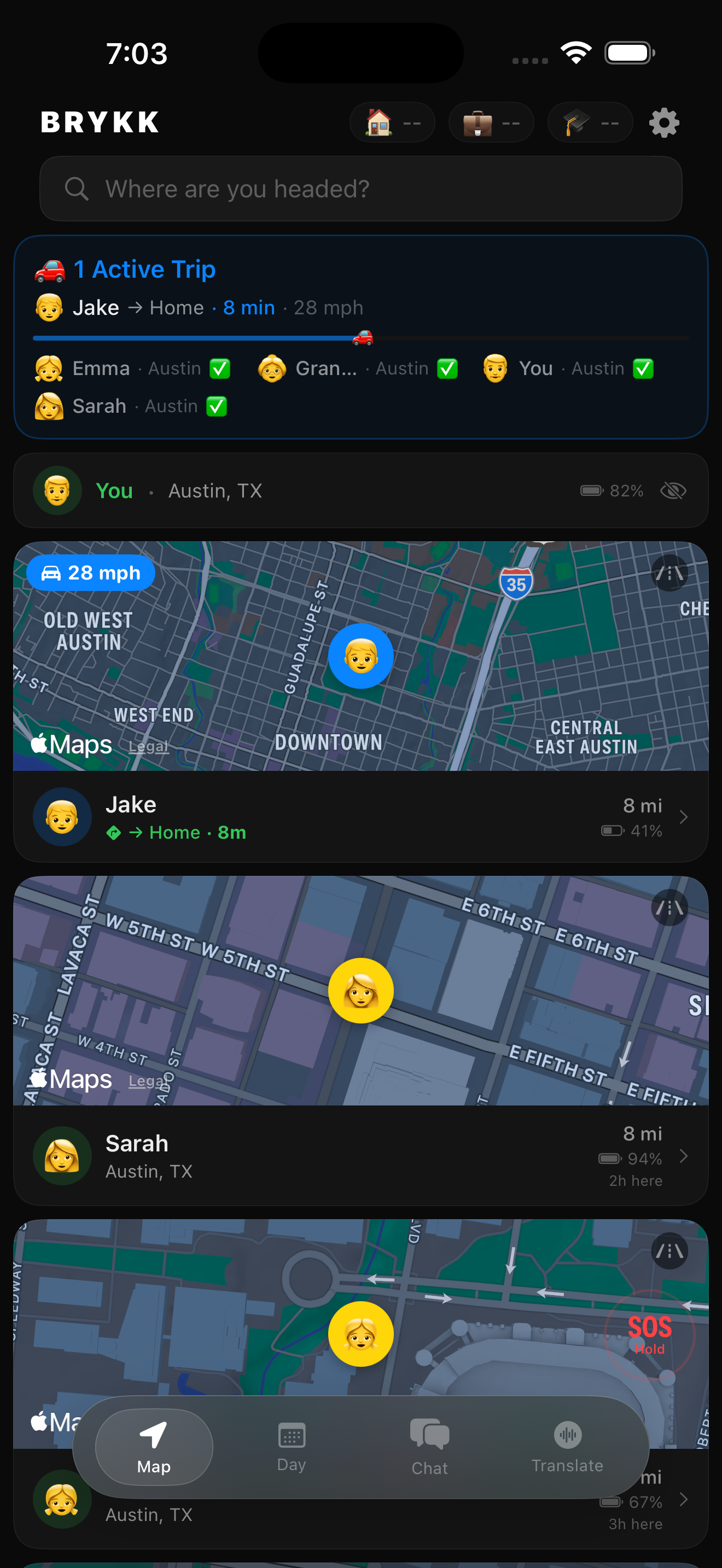Toggle Emma's arrival checkmark
Screen dimensions: 722x1568
pyautogui.click(x=220, y=368)
